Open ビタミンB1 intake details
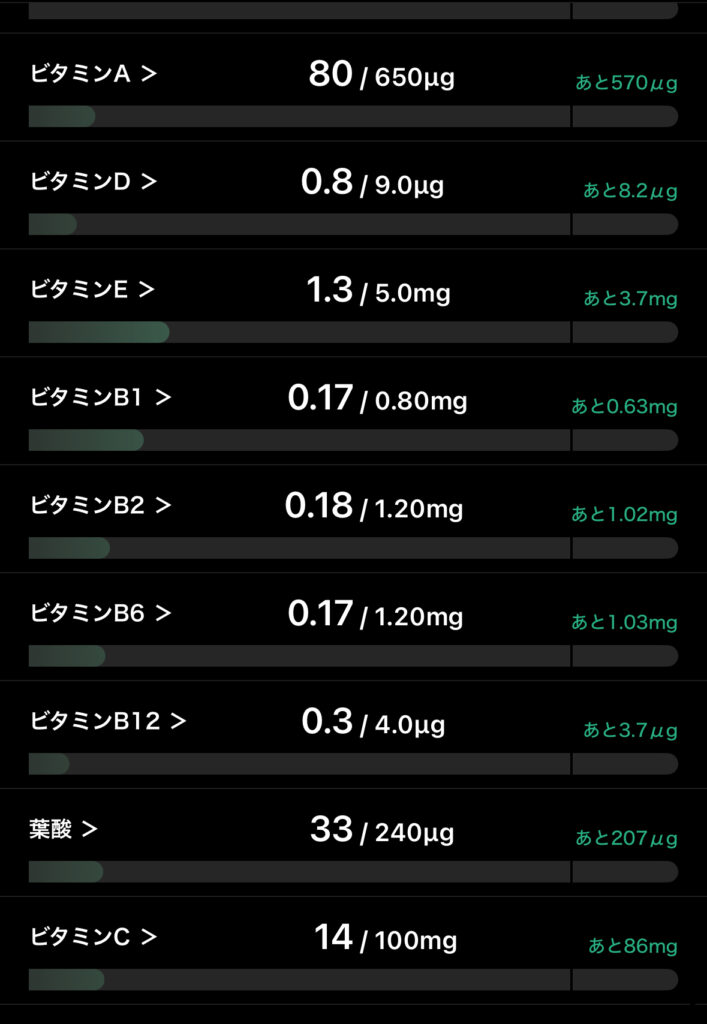Image resolution: width=707 pixels, height=1024 pixels. point(101,398)
